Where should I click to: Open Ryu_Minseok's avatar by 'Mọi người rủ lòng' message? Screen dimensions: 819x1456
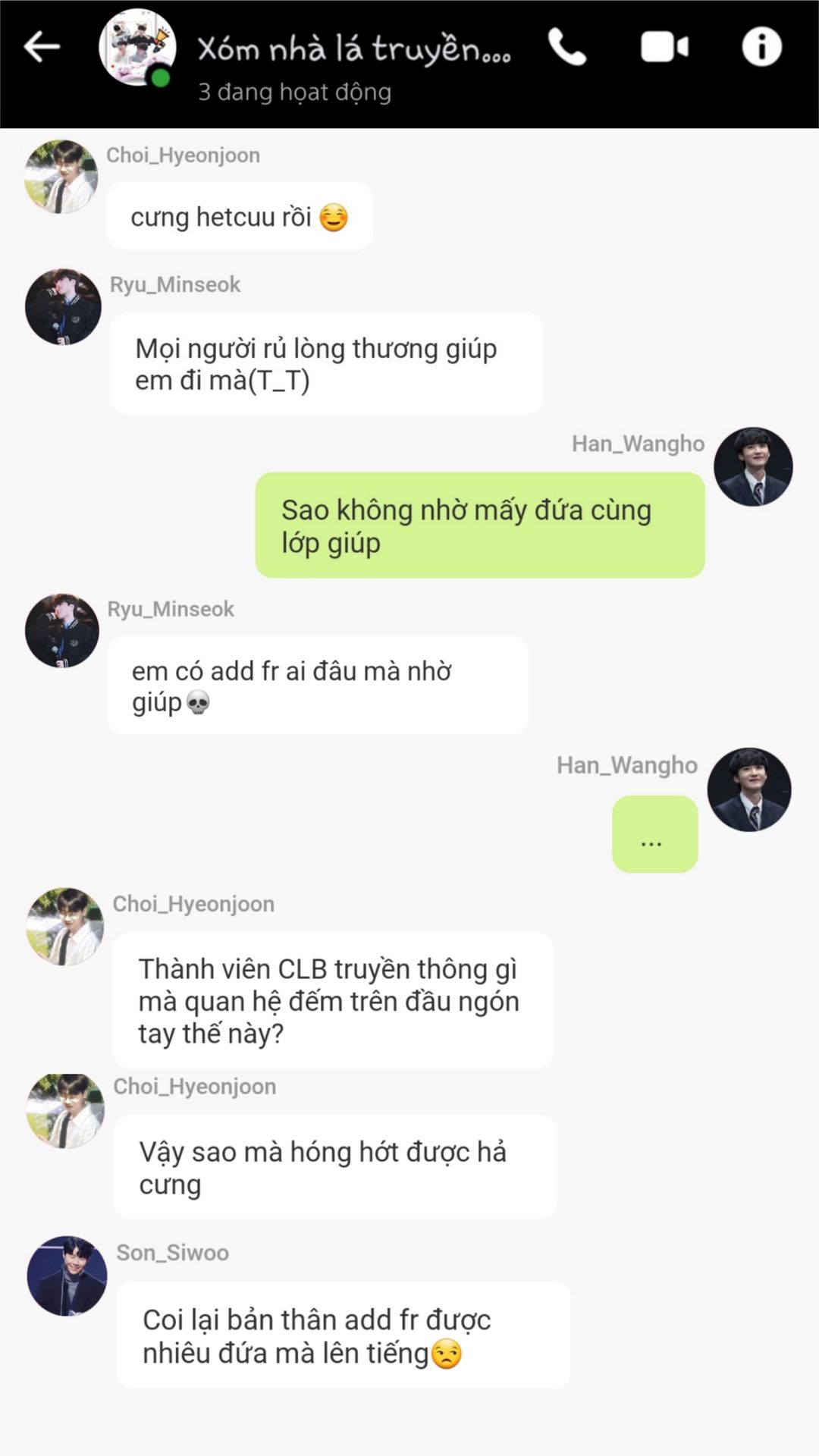click(x=63, y=306)
